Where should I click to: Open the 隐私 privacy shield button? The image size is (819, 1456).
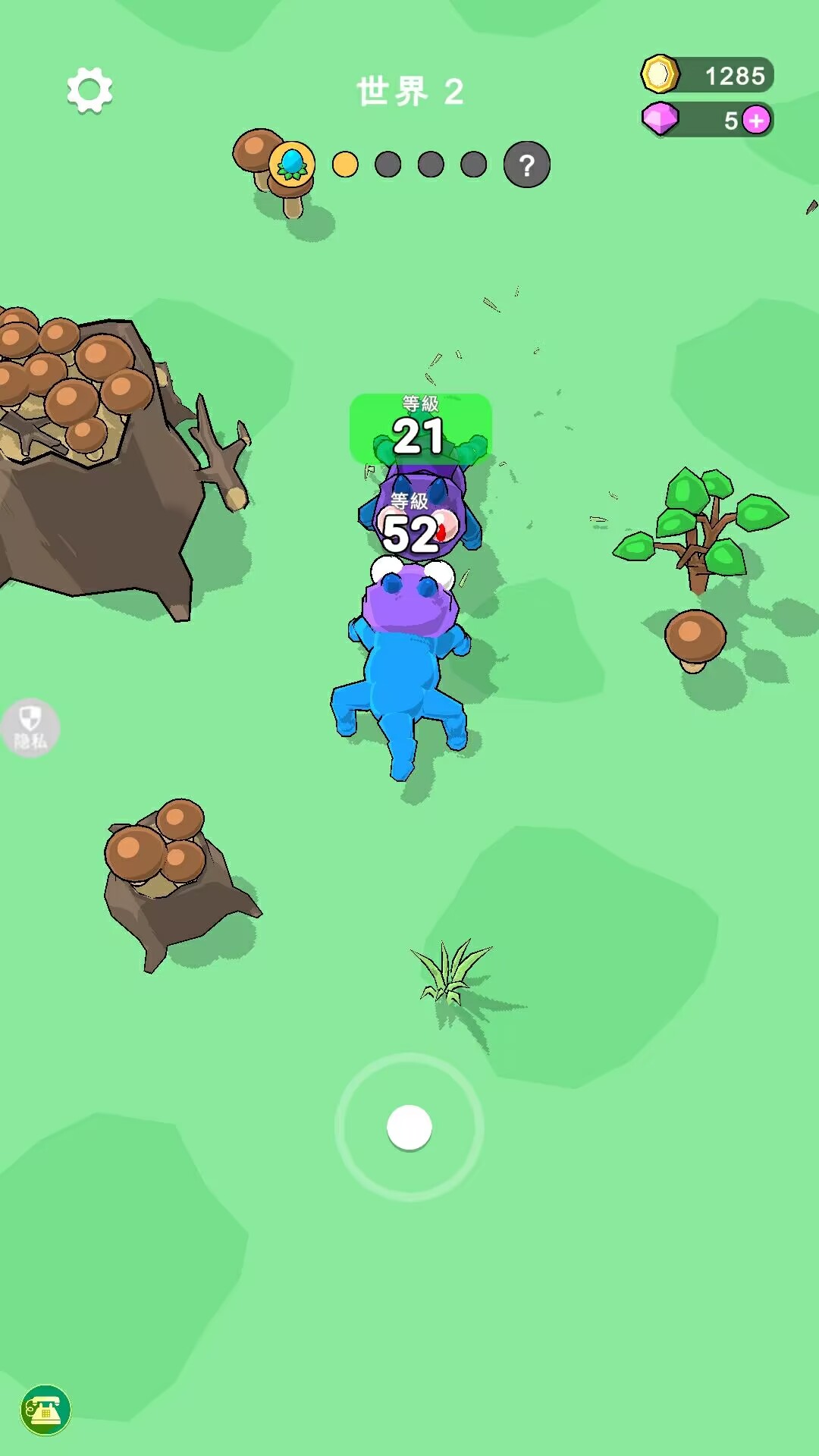click(x=30, y=728)
